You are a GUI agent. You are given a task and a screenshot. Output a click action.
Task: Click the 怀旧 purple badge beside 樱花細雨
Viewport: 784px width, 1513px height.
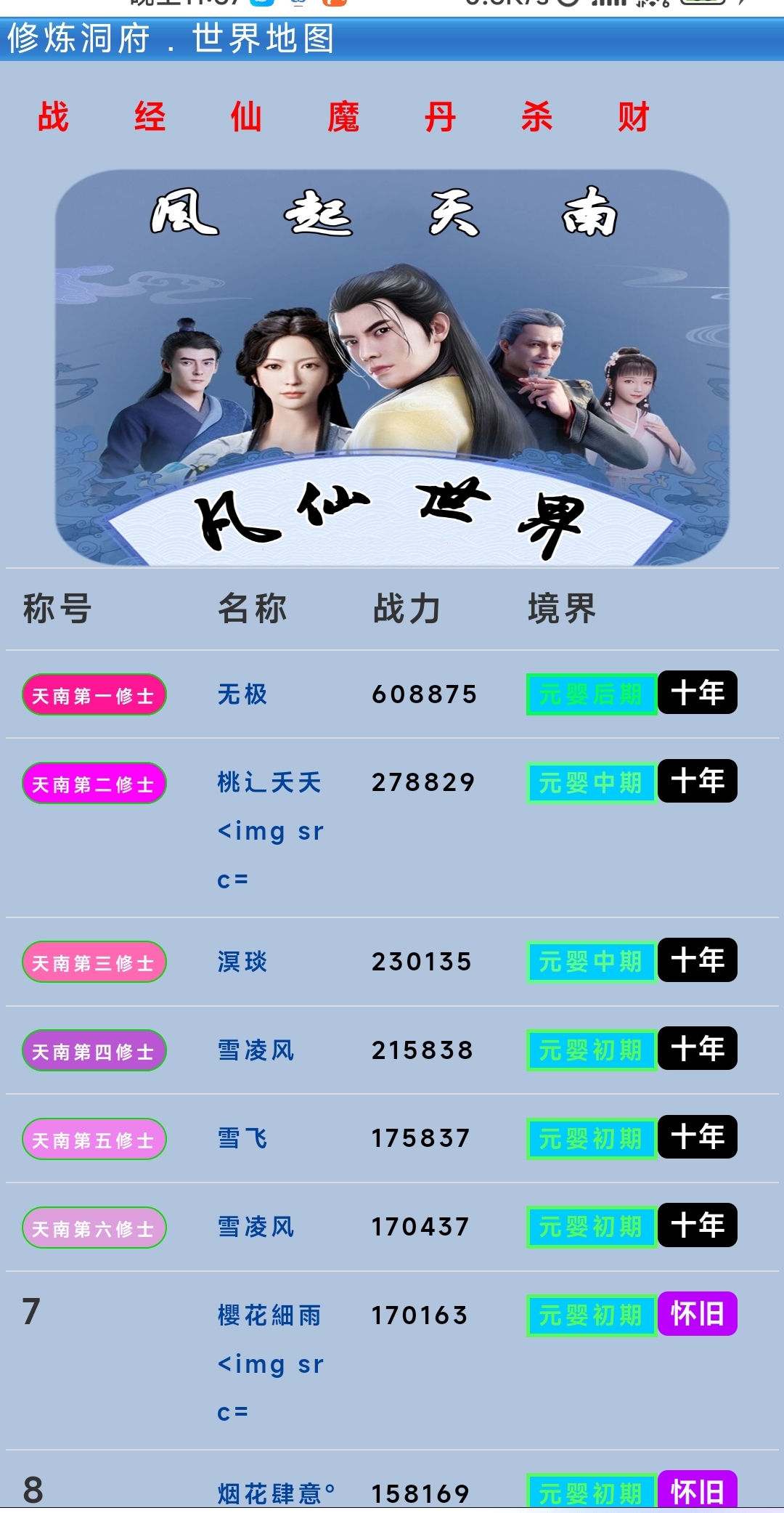click(698, 1316)
